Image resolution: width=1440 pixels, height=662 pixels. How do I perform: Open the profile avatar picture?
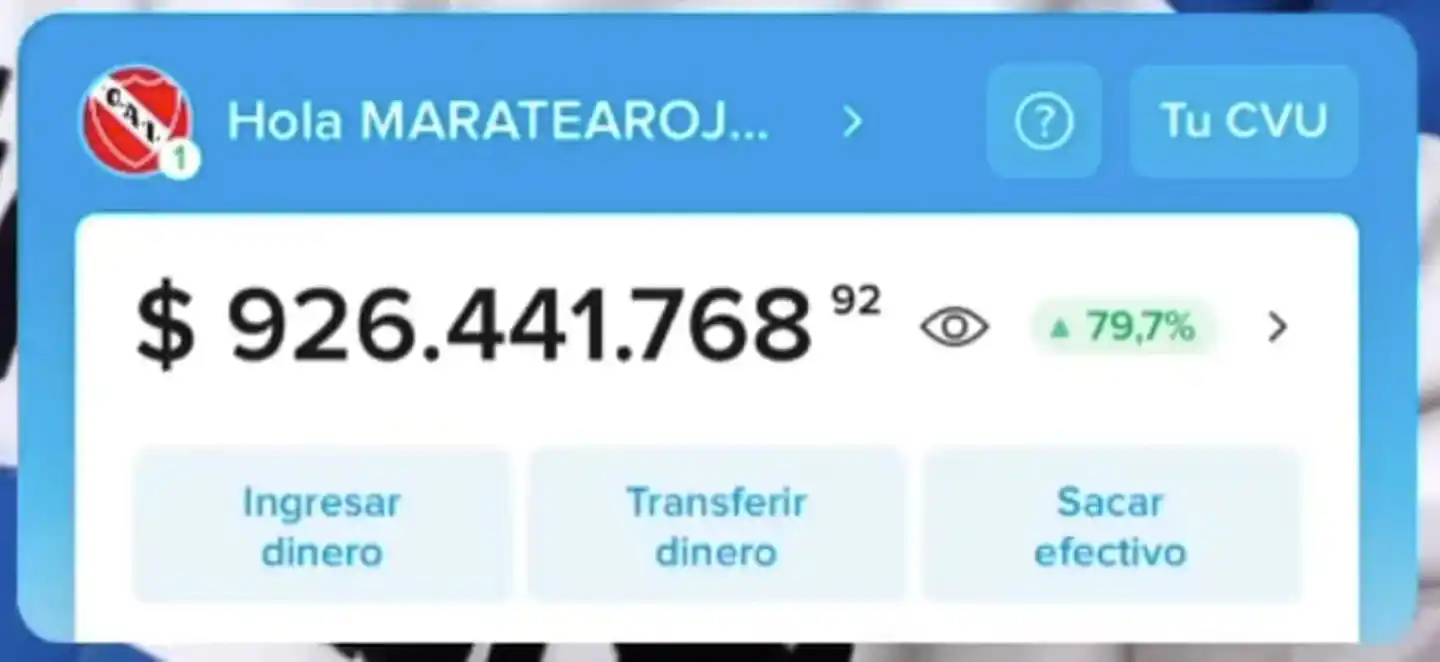[137, 121]
